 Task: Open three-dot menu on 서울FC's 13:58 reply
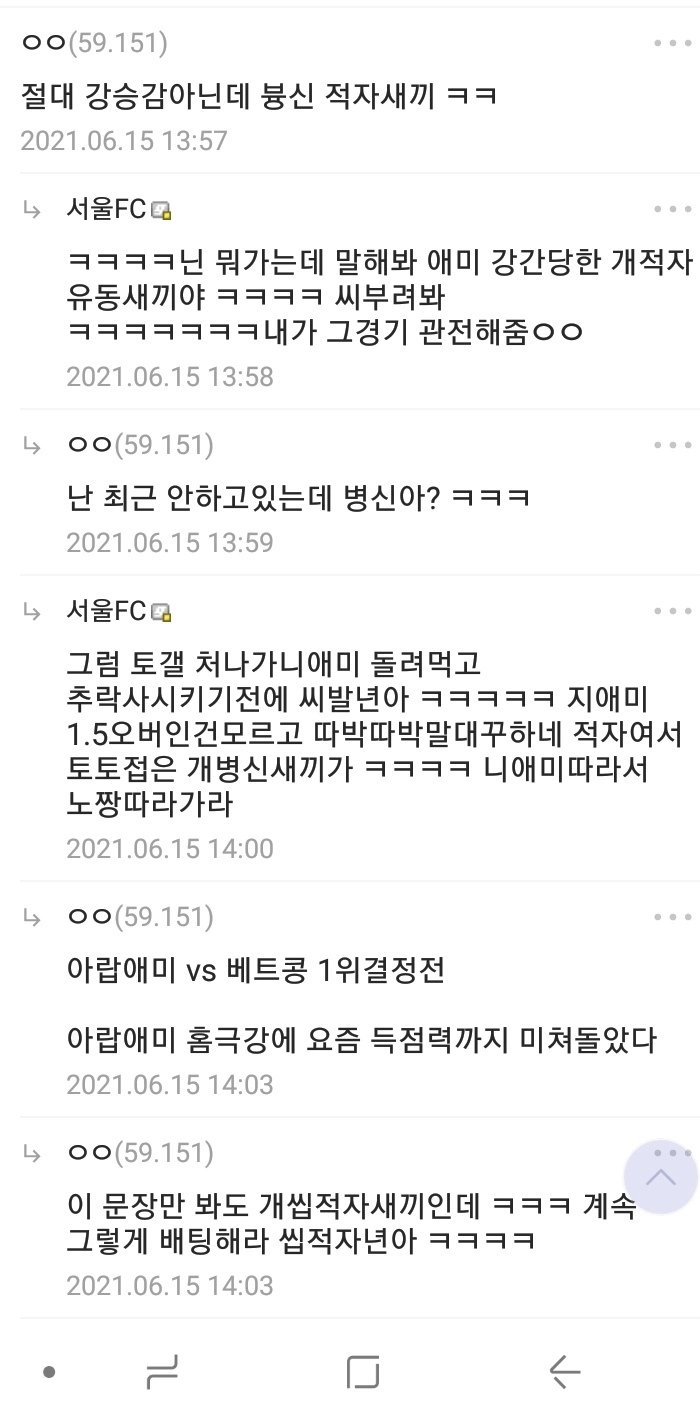[671, 209]
